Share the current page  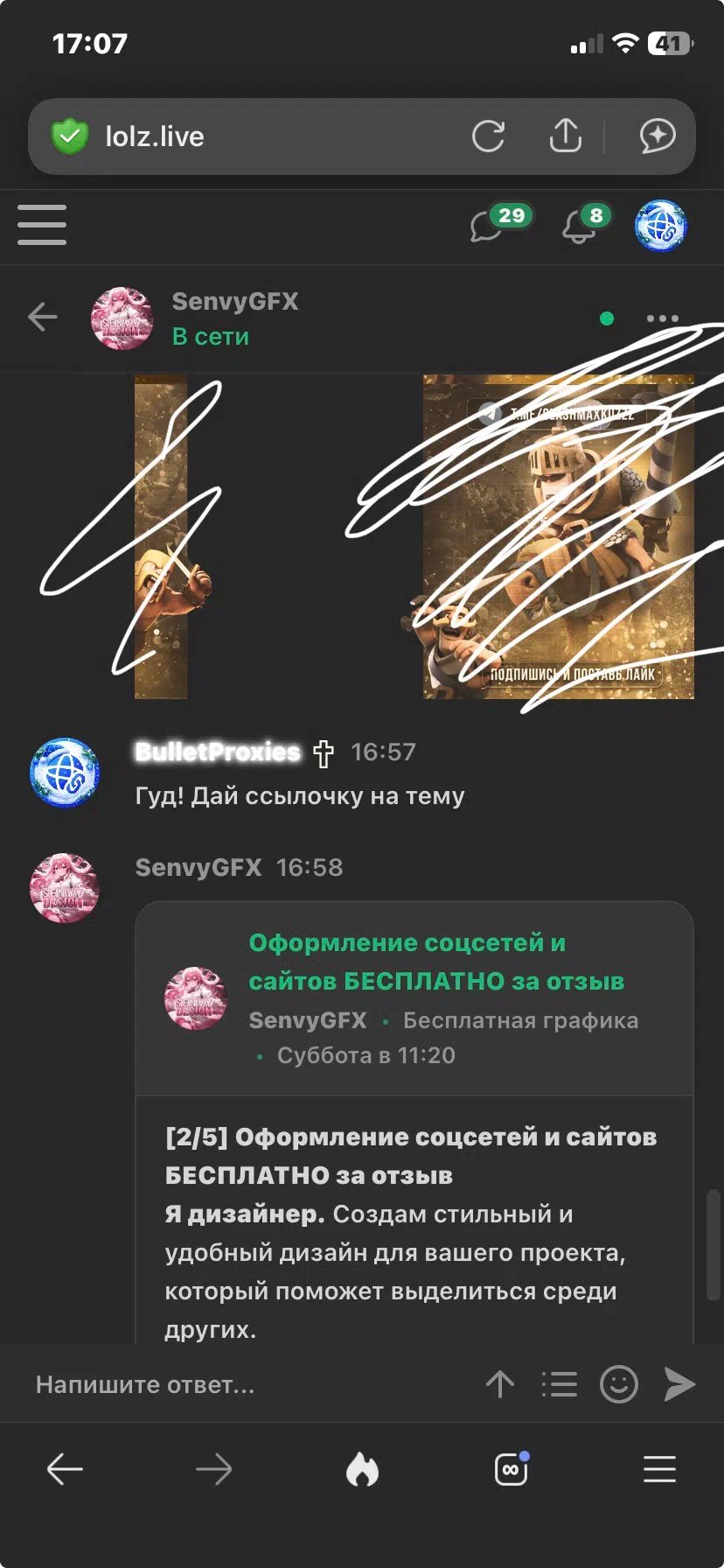(x=565, y=136)
